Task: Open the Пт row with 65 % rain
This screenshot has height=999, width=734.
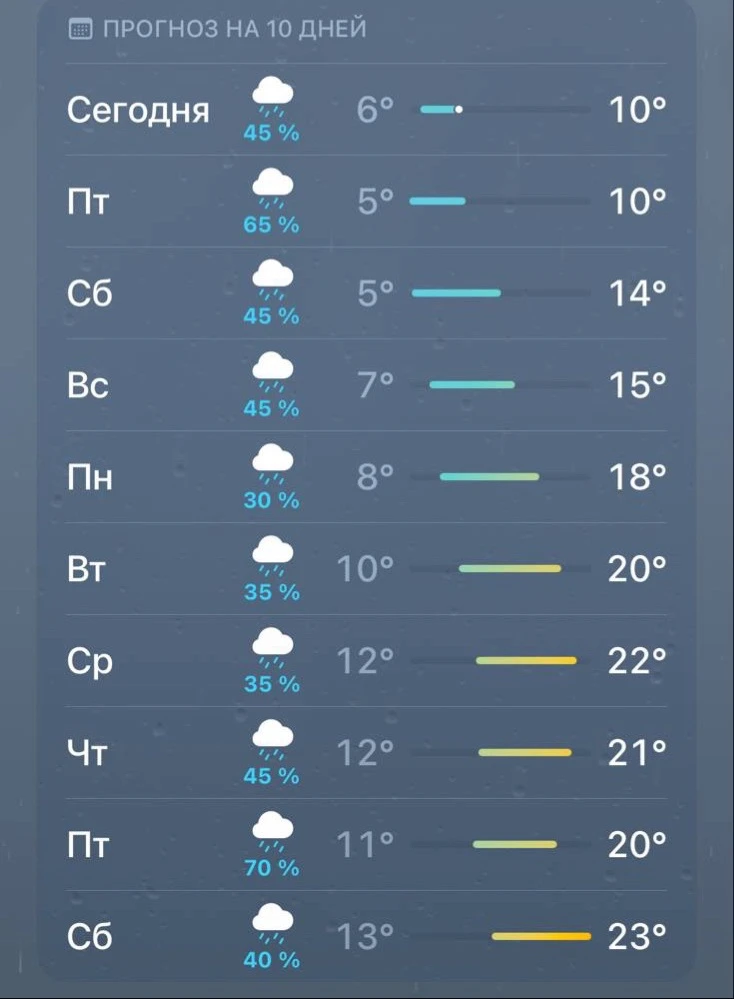Action: coord(366,201)
